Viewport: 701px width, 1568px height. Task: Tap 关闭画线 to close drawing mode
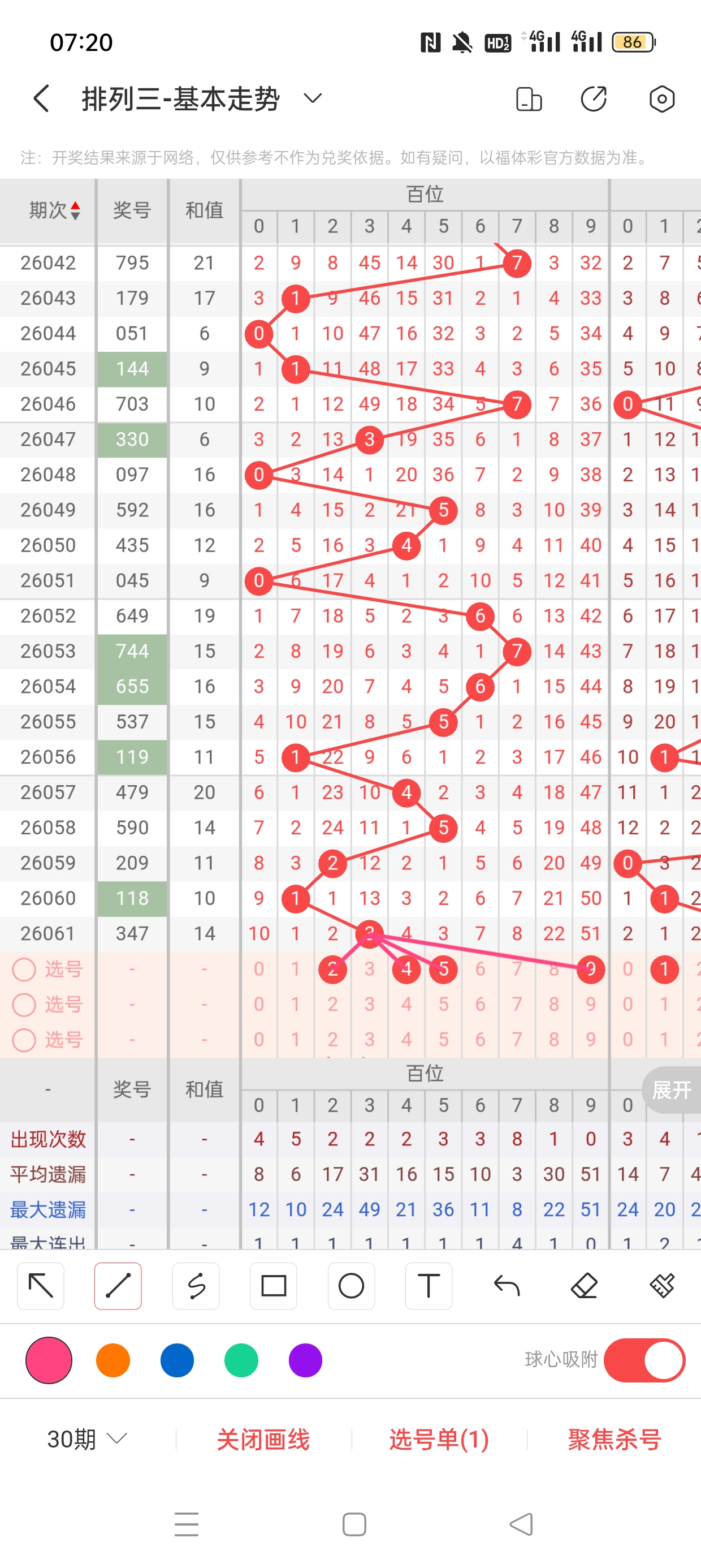pyautogui.click(x=263, y=1440)
